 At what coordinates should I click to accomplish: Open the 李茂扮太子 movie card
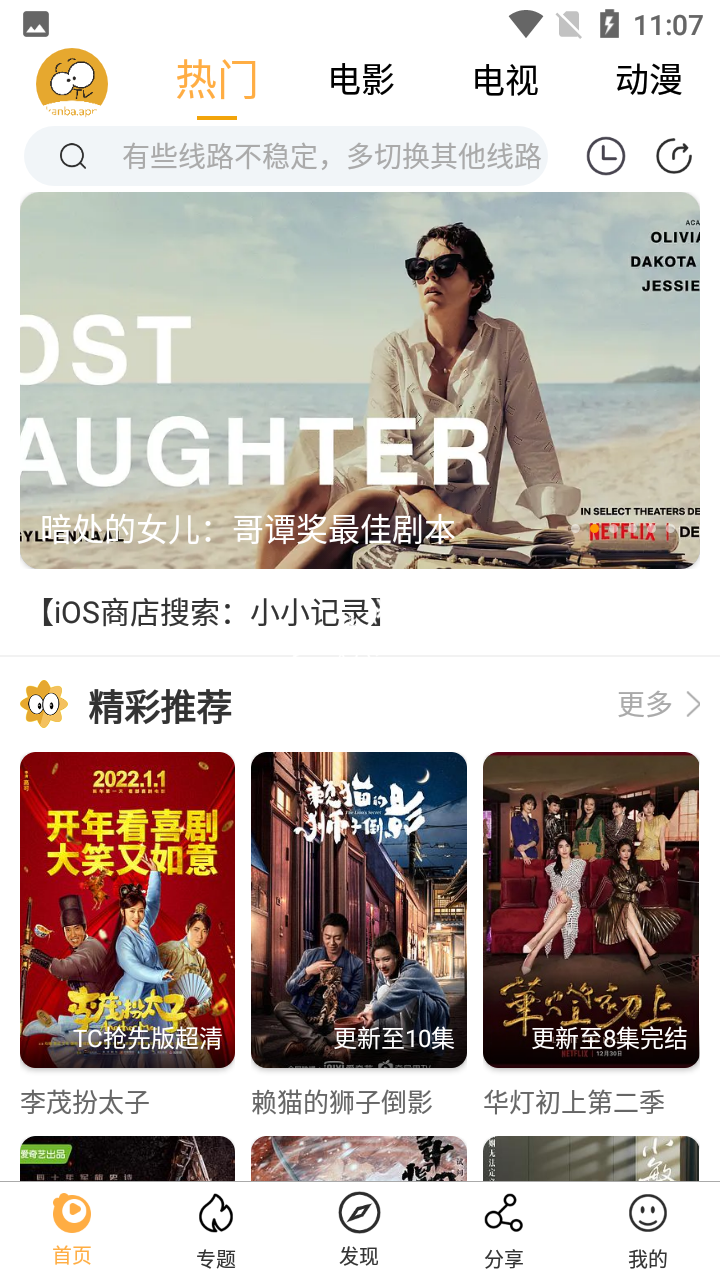tap(127, 910)
